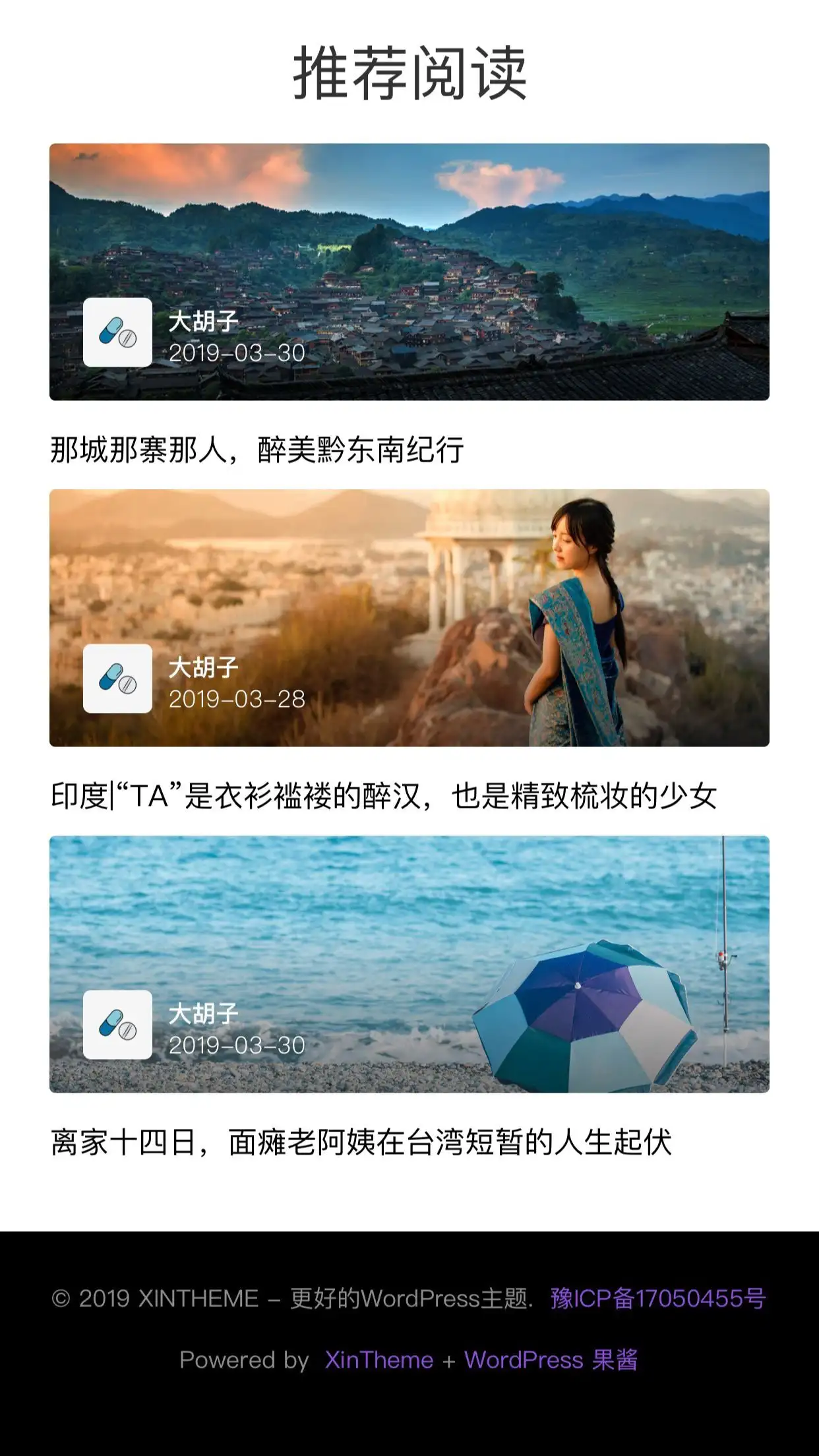Click the date 2019-03-30 on the umbrella card
The width and height of the screenshot is (819, 1456).
pos(237,1046)
